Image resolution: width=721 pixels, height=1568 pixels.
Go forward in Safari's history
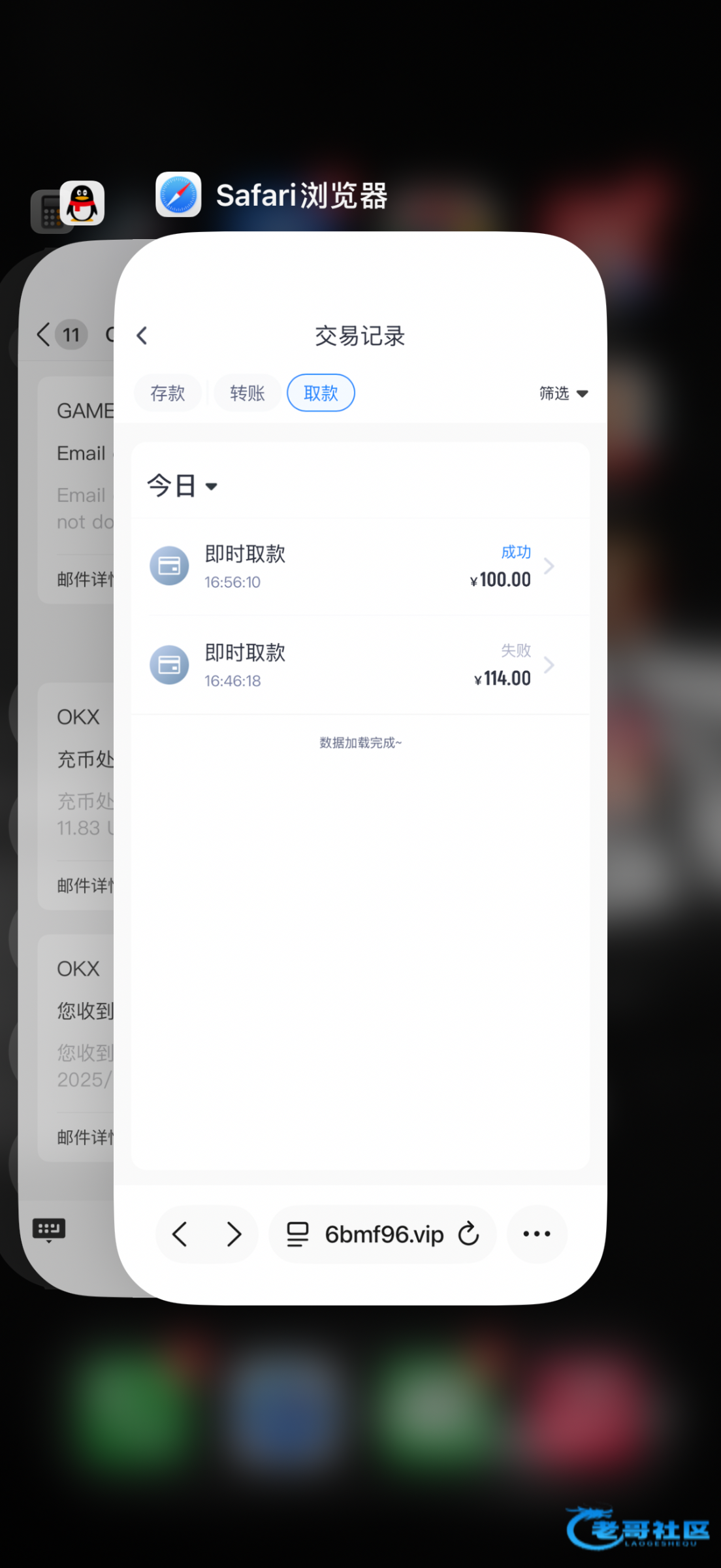pyautogui.click(x=234, y=1234)
